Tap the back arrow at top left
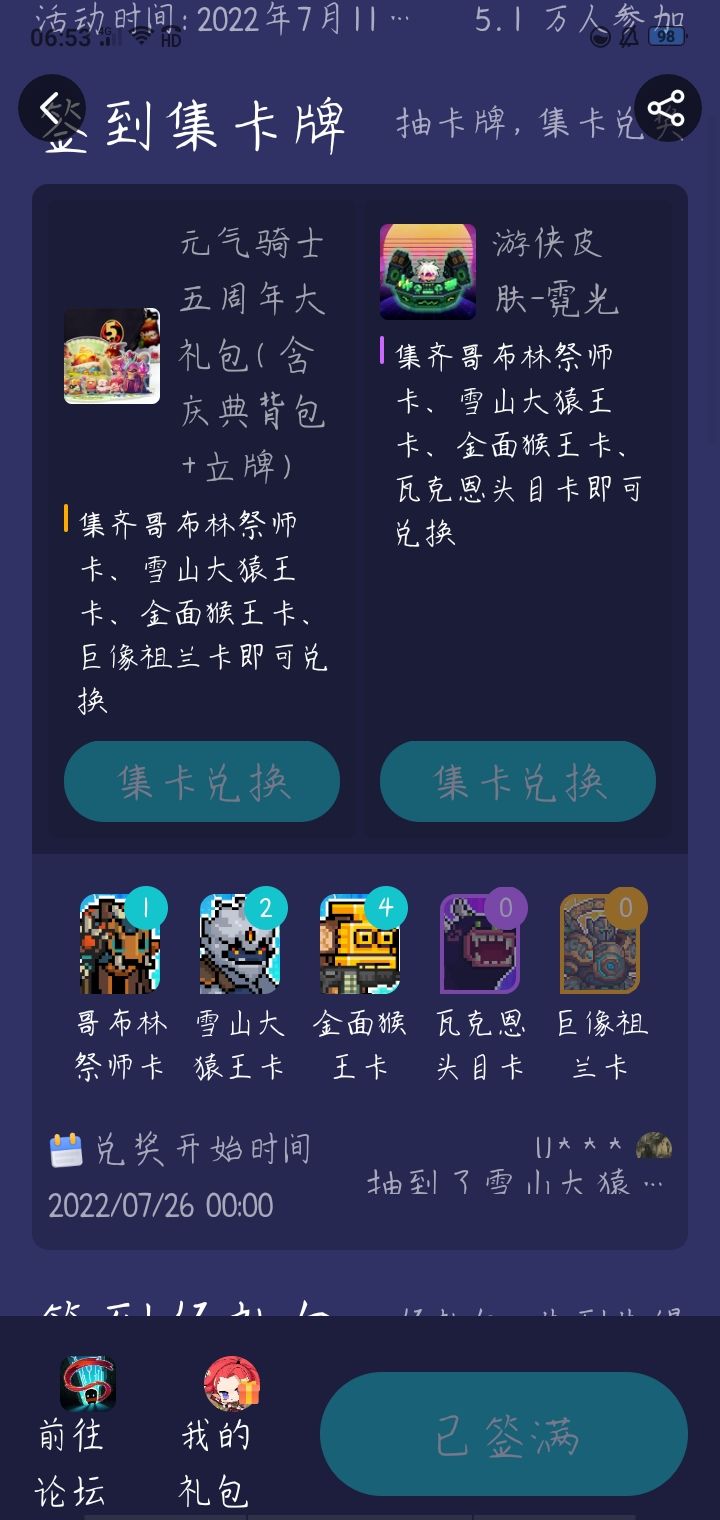Image resolution: width=720 pixels, height=1520 pixels. pos(52,107)
